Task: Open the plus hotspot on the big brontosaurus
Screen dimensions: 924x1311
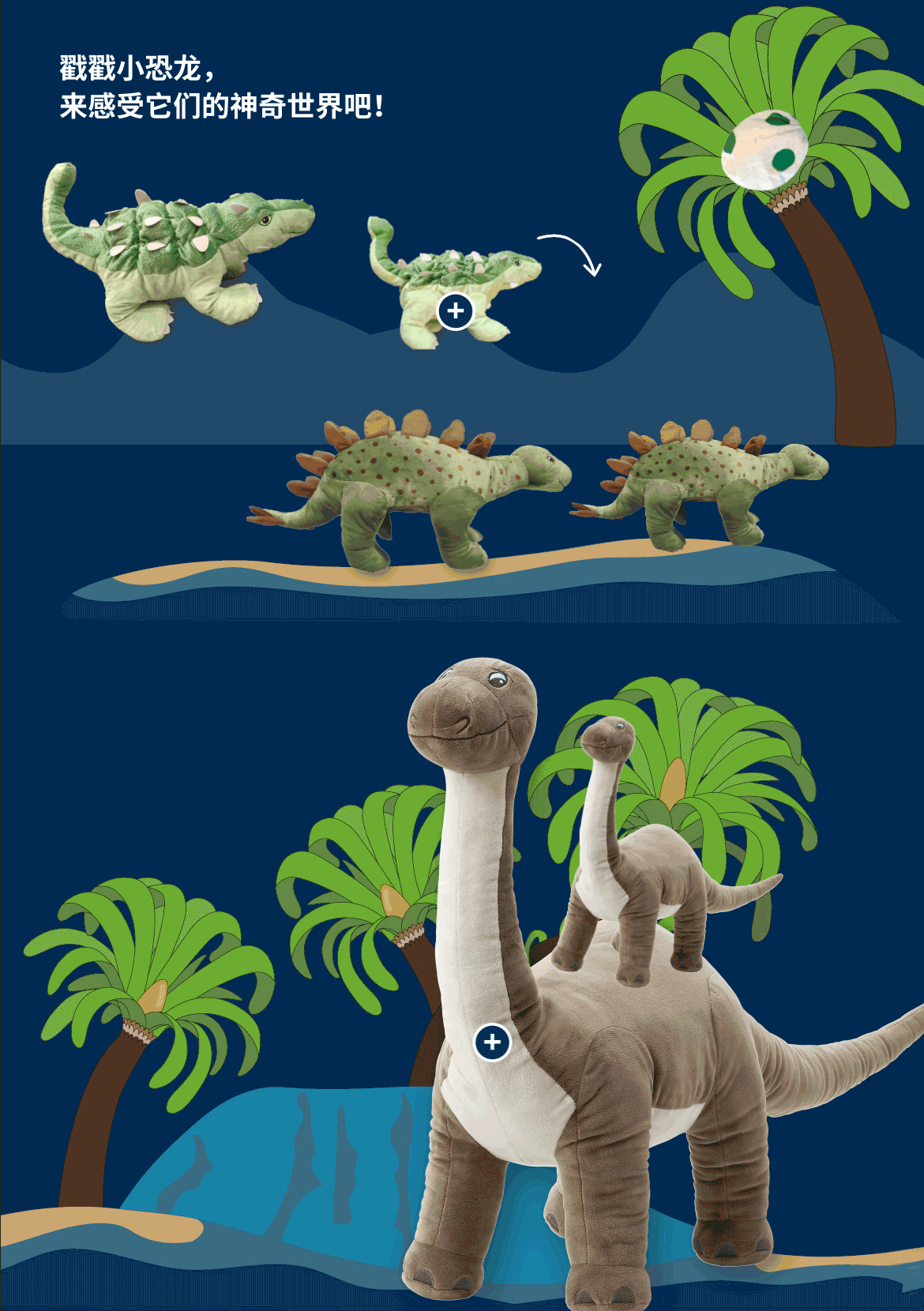Action: tap(492, 1042)
